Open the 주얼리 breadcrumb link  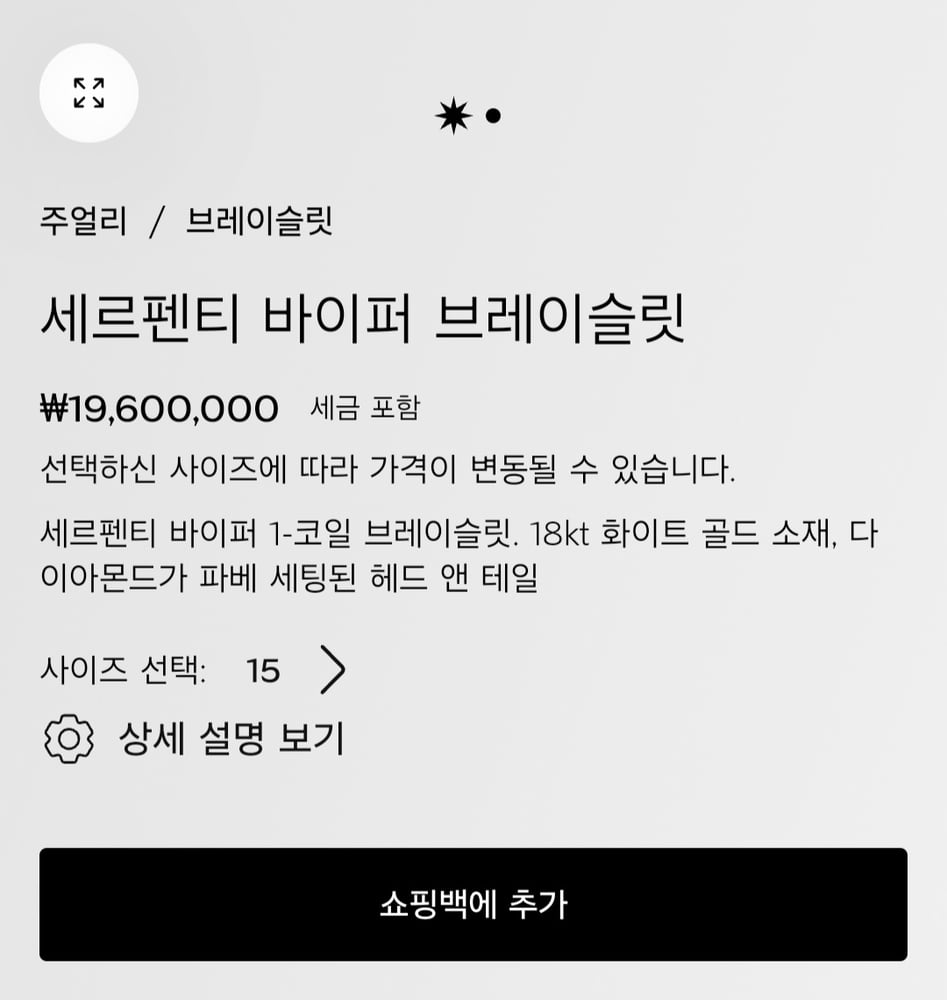[83, 221]
